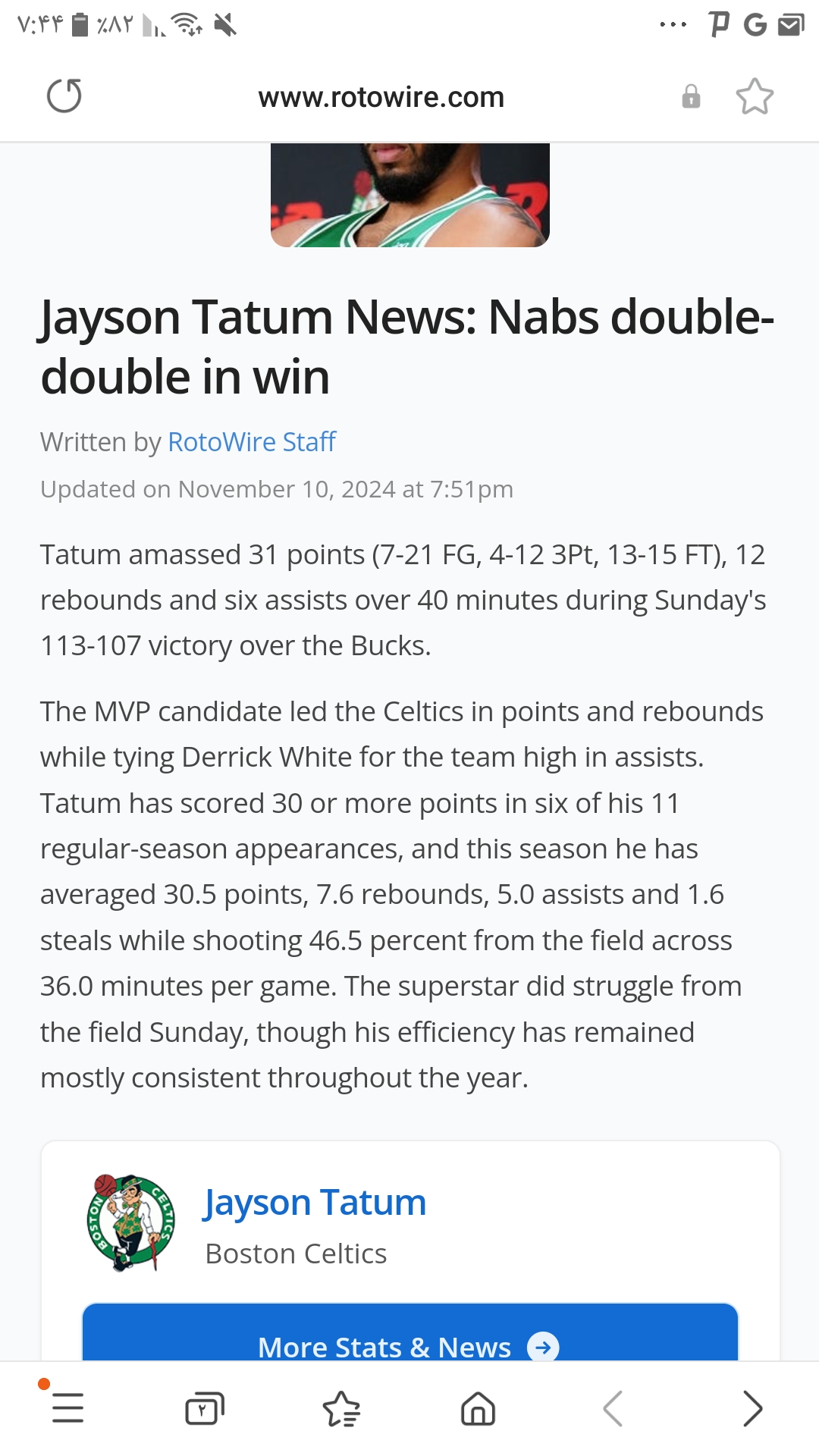Viewport: 819px width, 1456px height.
Task: Tap the www.rotowire.com address bar
Action: tap(381, 97)
